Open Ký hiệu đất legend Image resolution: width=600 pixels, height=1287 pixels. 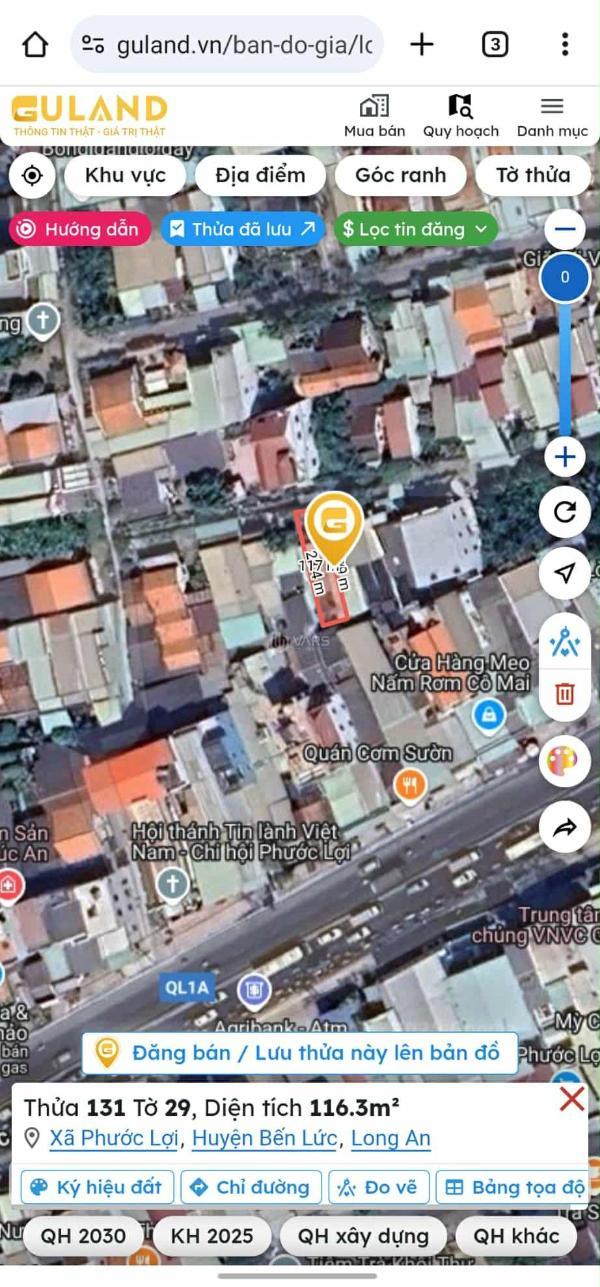coord(97,1187)
